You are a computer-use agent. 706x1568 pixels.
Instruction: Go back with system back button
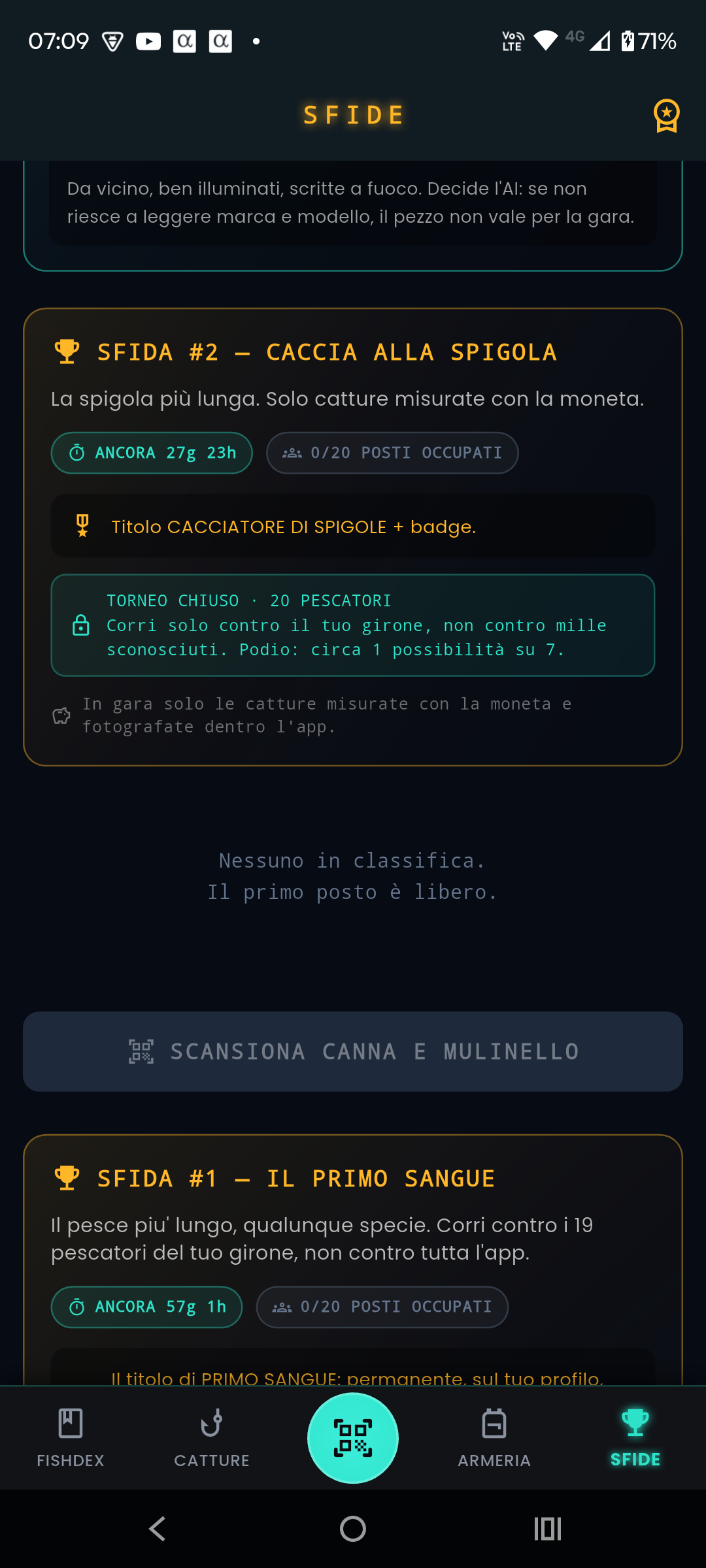pos(157,1529)
